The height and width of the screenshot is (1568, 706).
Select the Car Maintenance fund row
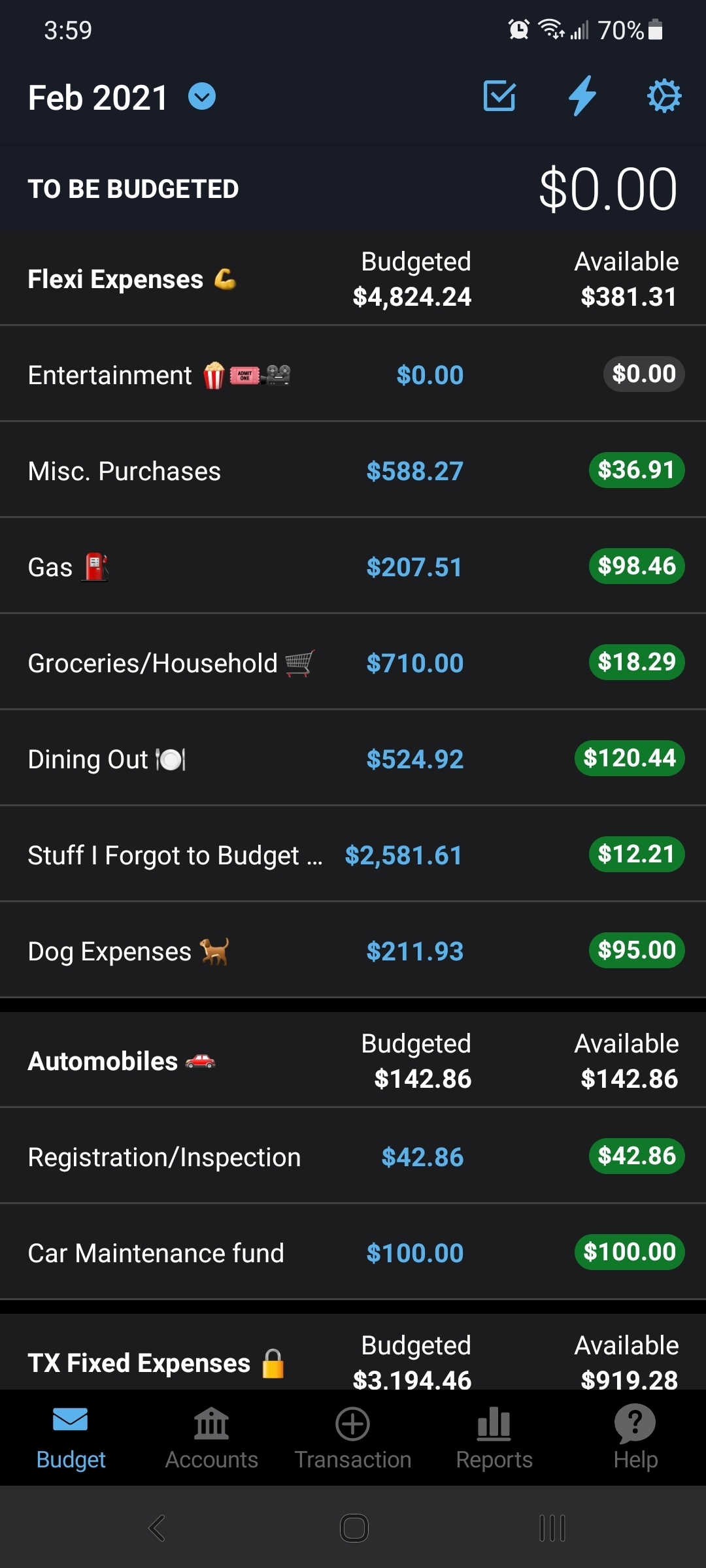point(353,1252)
